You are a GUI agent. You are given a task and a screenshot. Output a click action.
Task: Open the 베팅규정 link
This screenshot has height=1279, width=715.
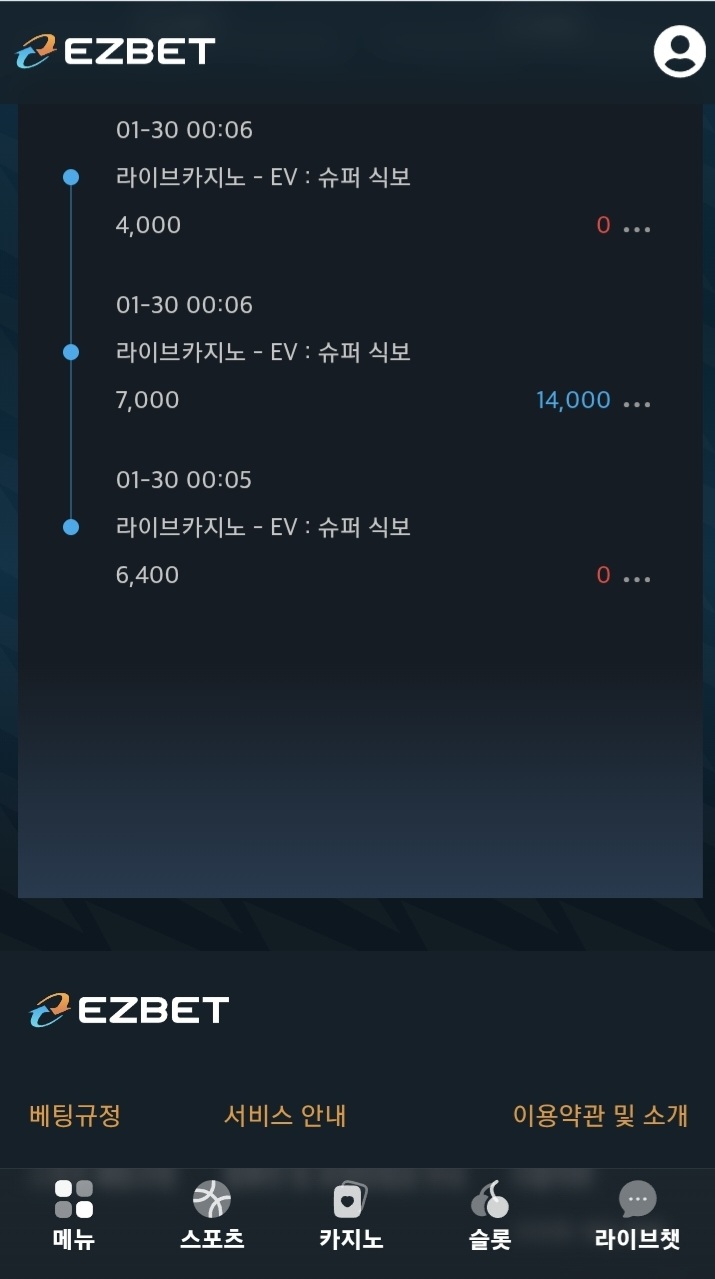75,1115
